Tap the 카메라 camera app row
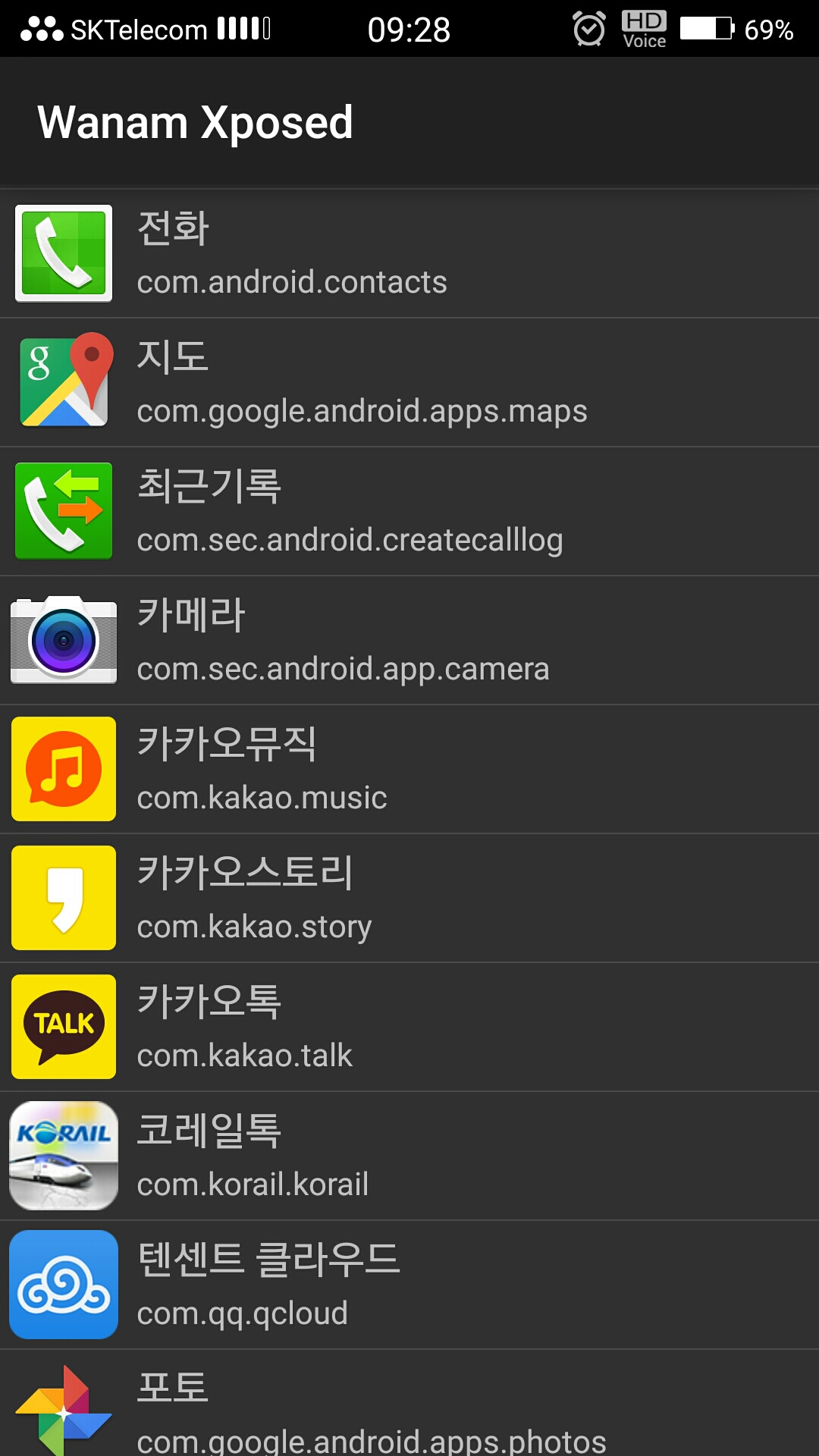 click(x=409, y=641)
